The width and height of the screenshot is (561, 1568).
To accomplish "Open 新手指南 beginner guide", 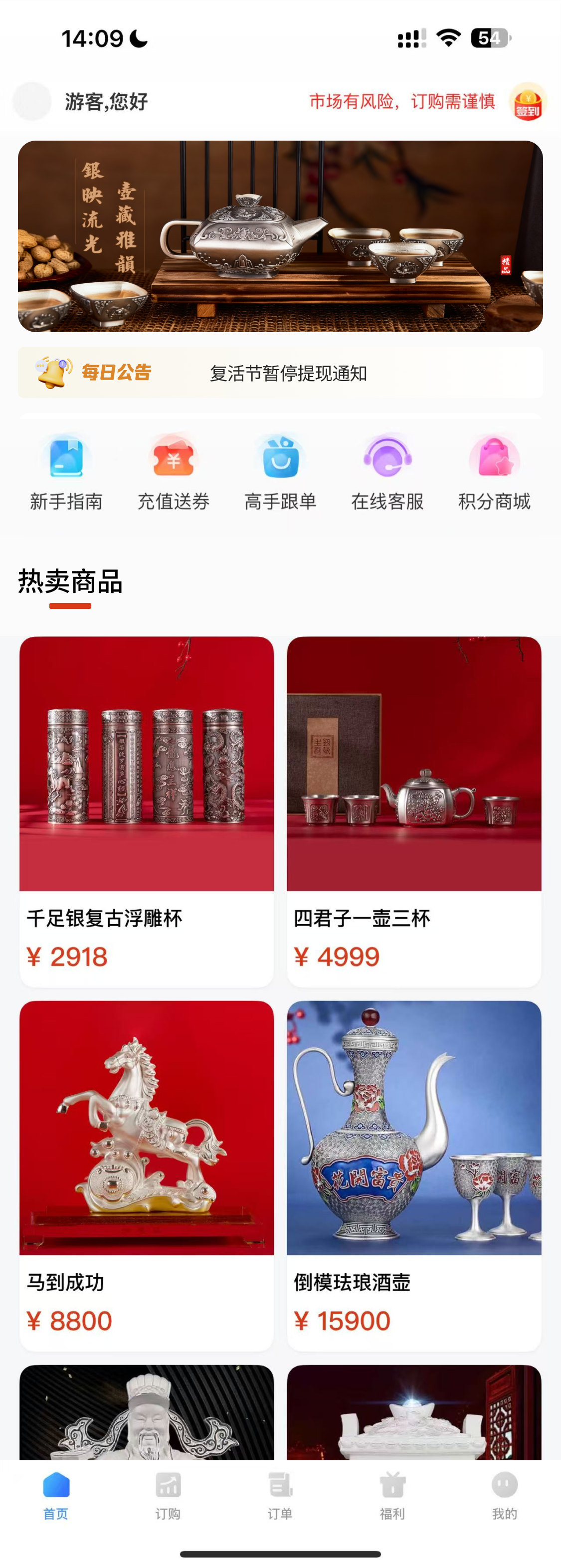I will click(66, 471).
